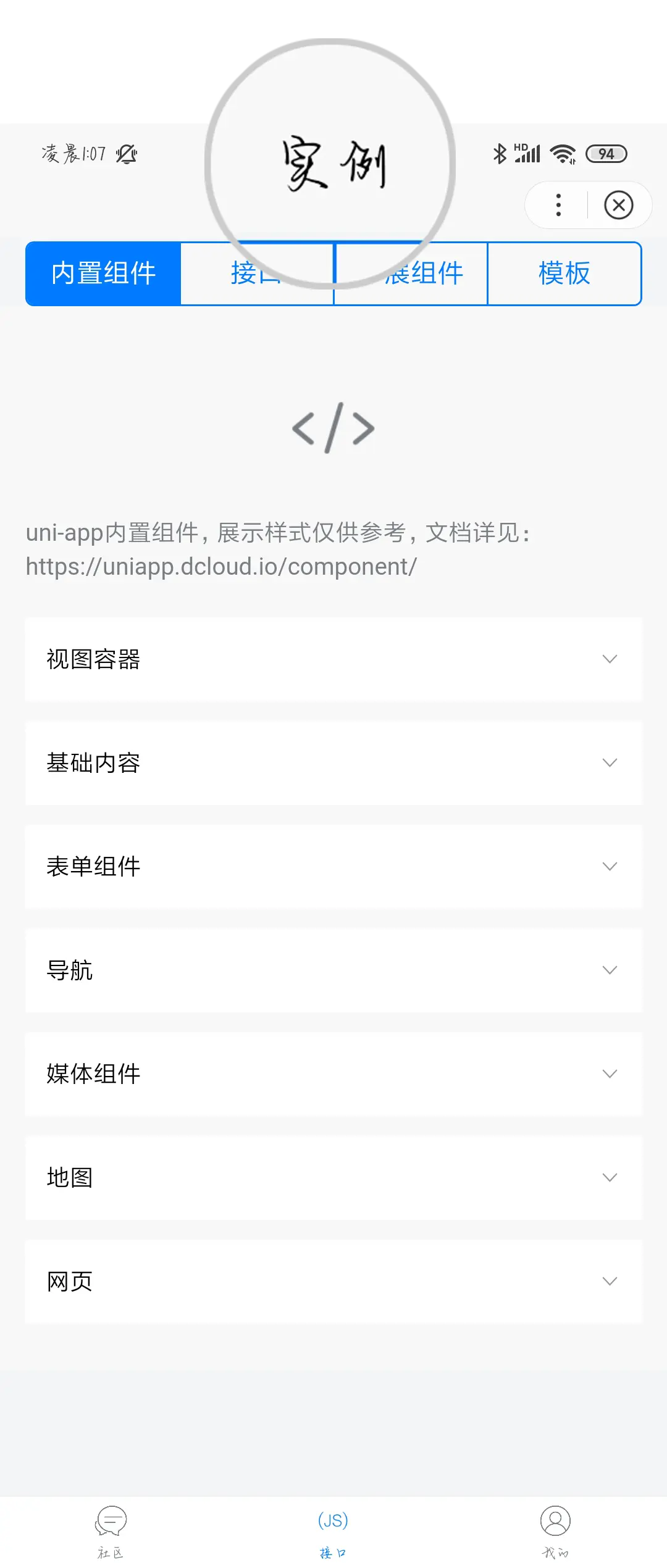Expand the 导航 section
This screenshot has height=1568, width=667.
[x=333, y=970]
